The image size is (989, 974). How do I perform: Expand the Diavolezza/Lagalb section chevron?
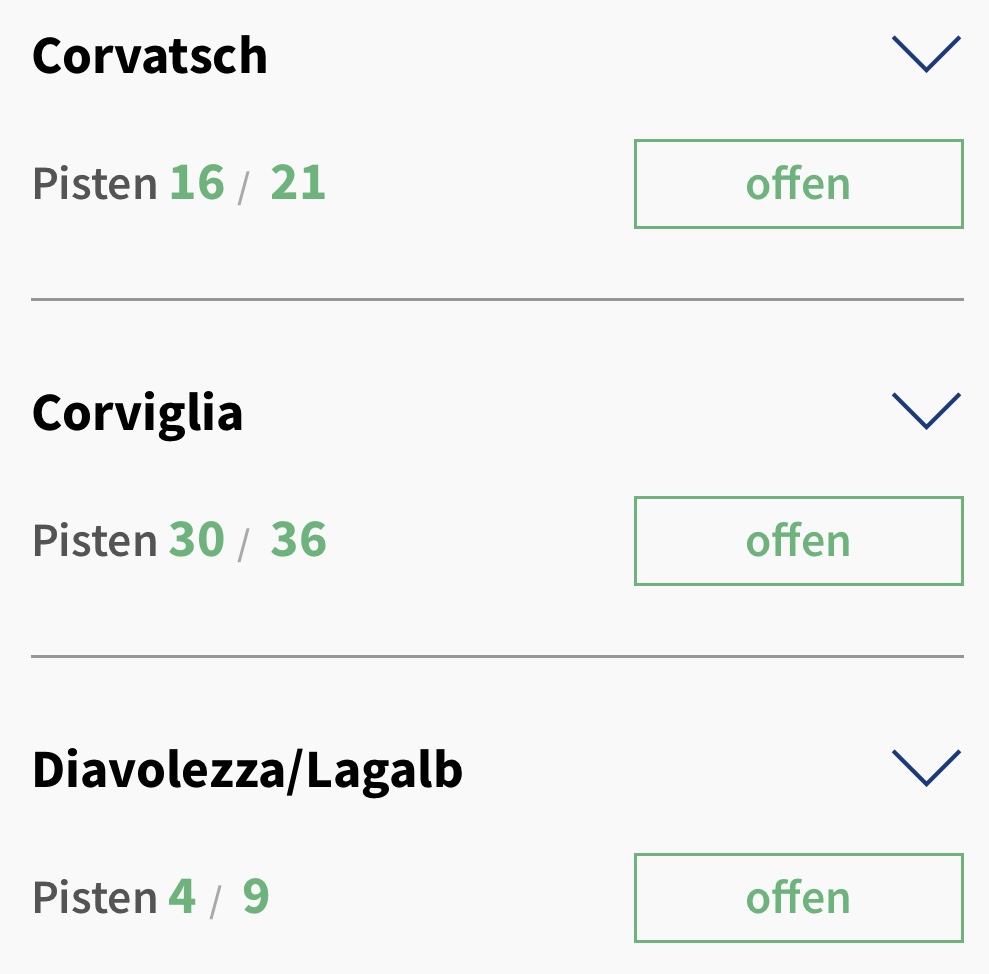point(925,767)
